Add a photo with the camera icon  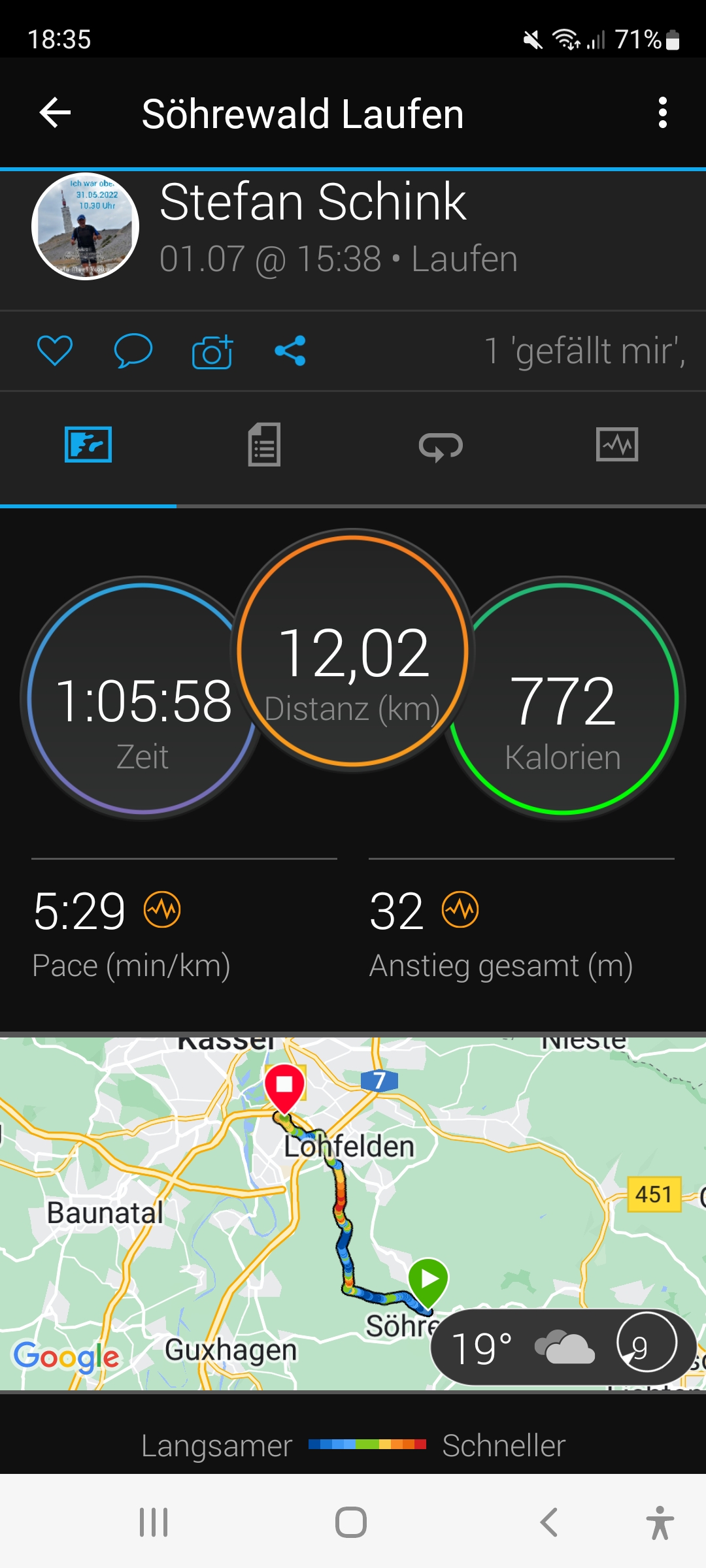212,352
